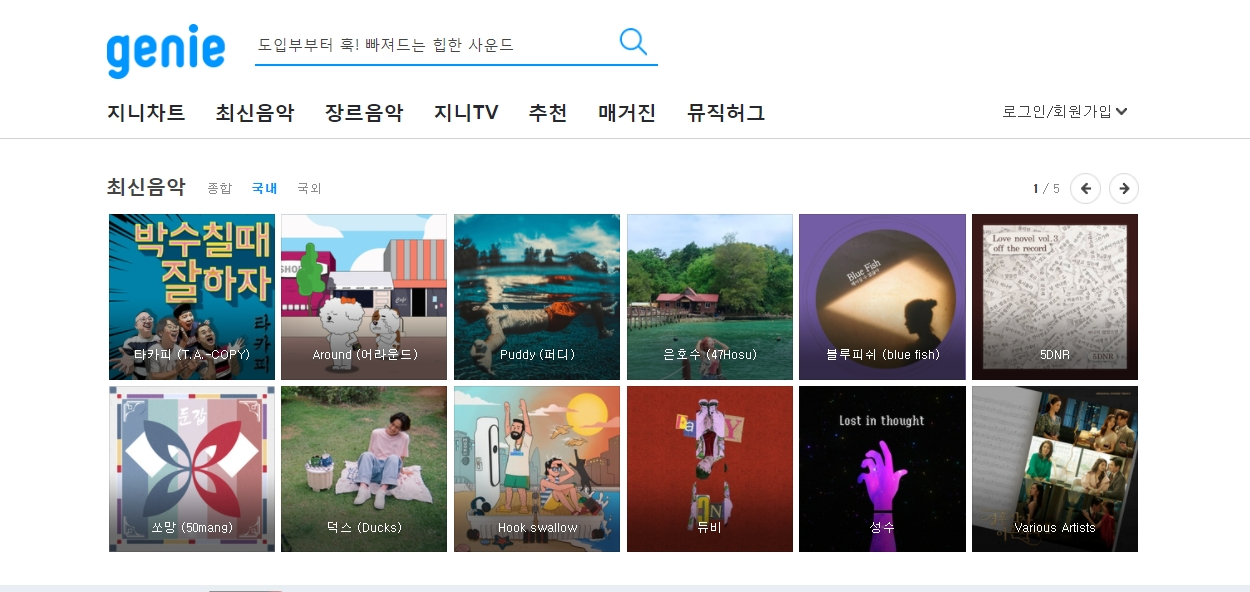1250x592 pixels.
Task: Go to the previous page of new music
Action: click(1085, 188)
